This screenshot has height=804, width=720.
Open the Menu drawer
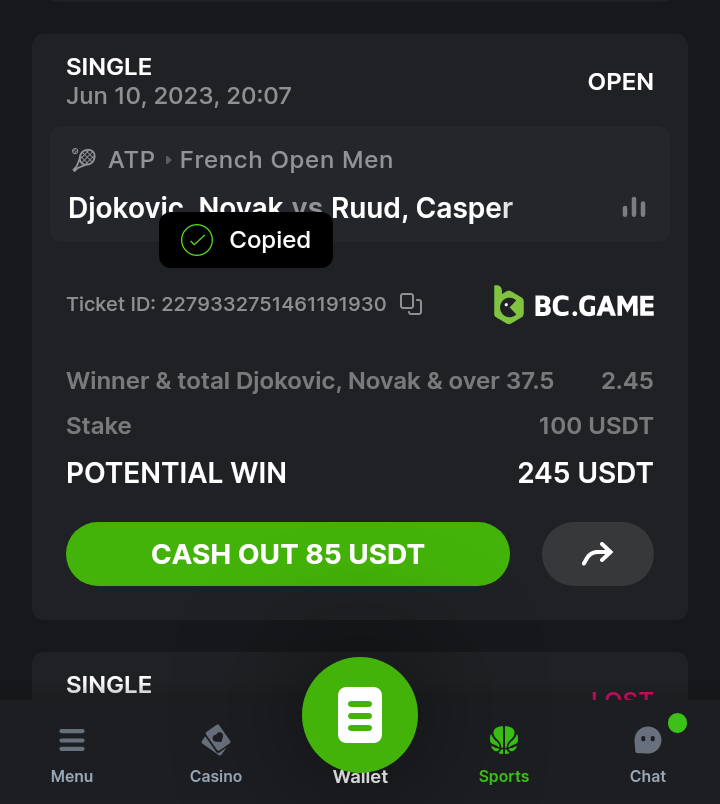point(72,755)
